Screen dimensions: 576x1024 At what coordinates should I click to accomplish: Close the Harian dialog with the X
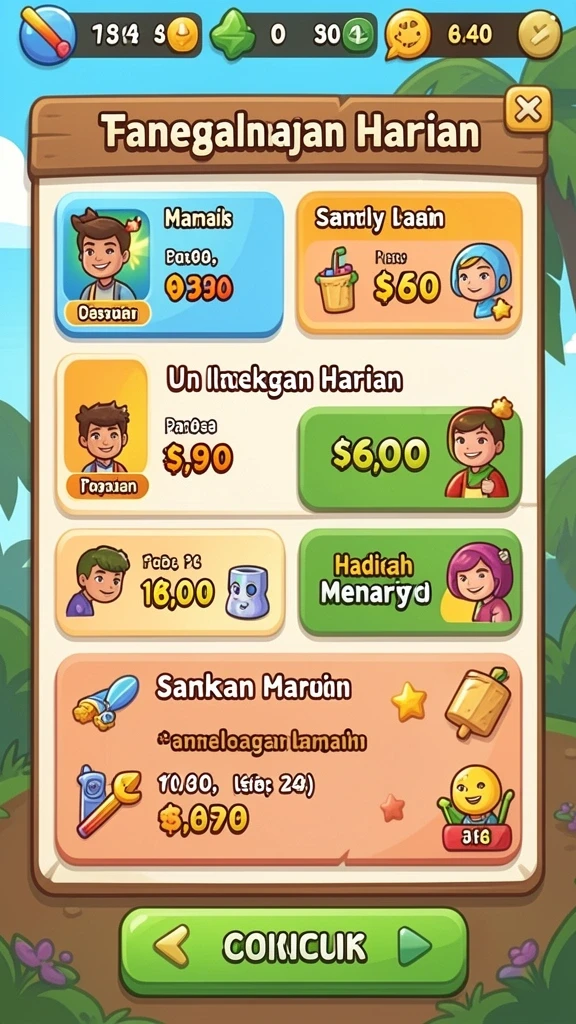pos(527,109)
